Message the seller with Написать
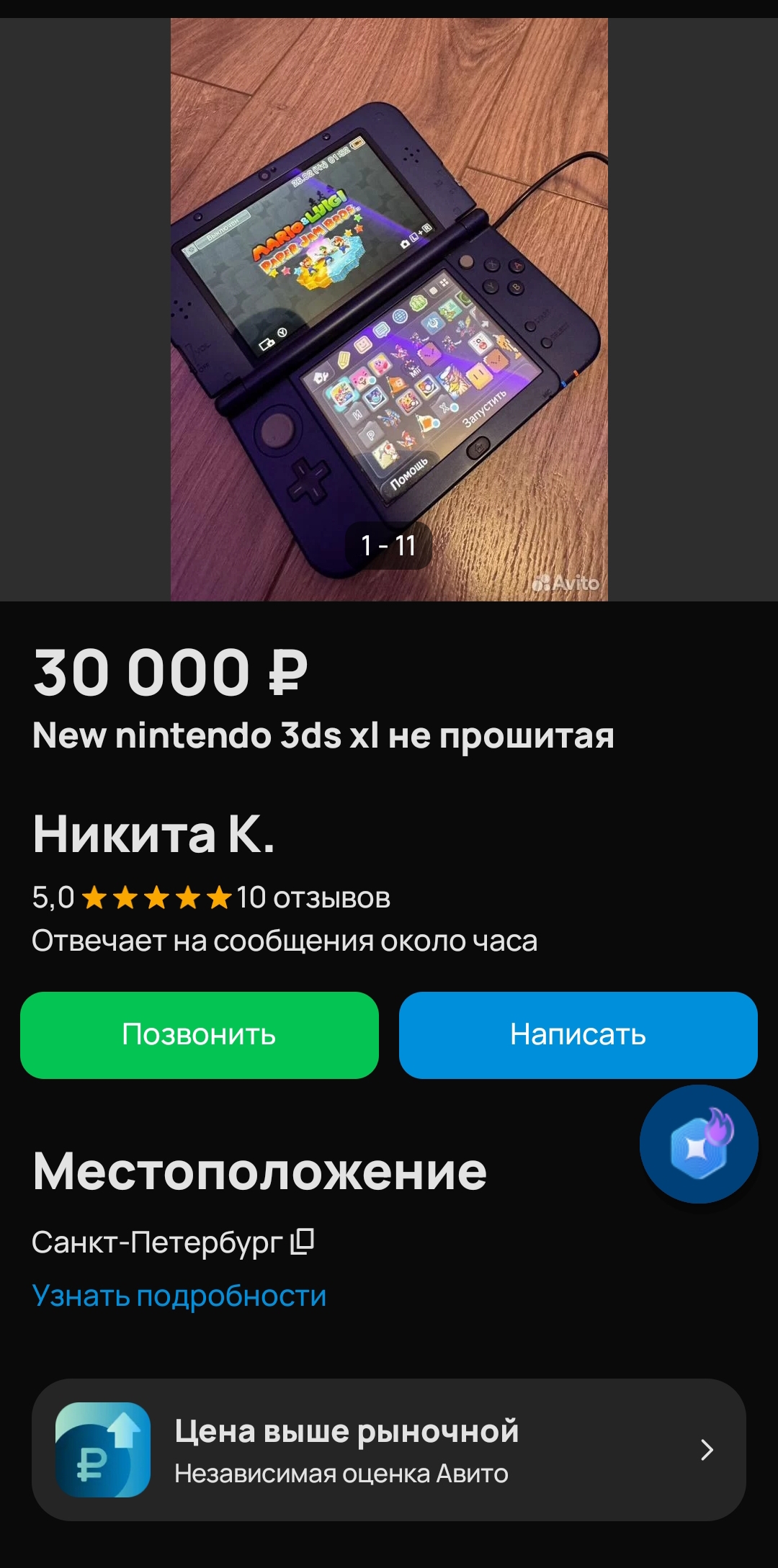The image size is (778, 1568). coord(578,1034)
